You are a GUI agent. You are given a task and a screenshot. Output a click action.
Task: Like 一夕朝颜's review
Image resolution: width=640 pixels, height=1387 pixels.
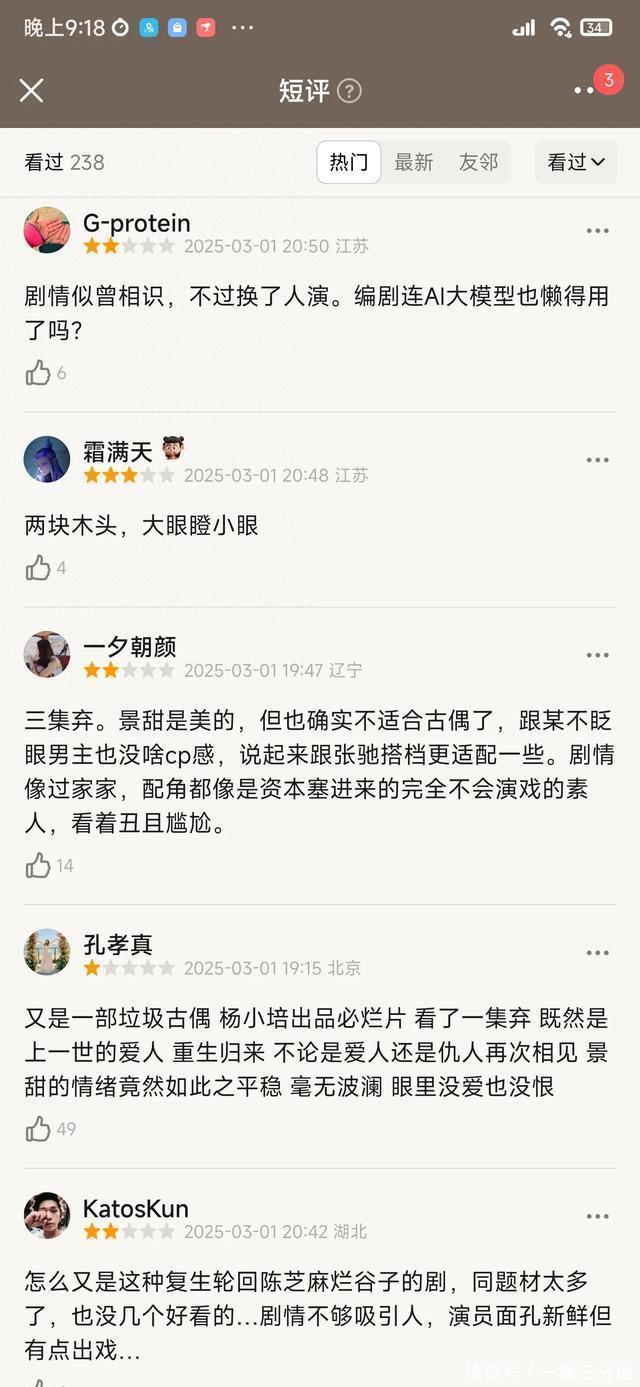(x=38, y=865)
